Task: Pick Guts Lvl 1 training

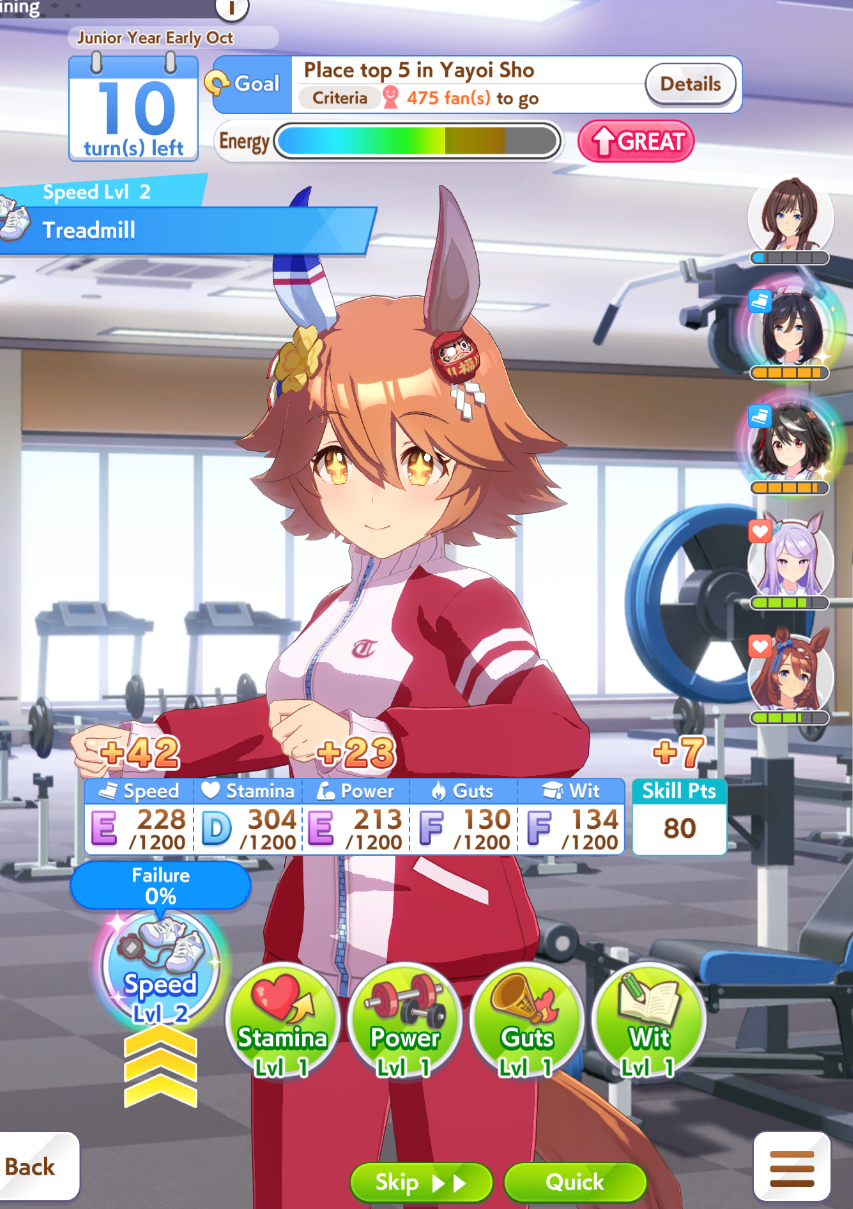Action: point(527,1022)
